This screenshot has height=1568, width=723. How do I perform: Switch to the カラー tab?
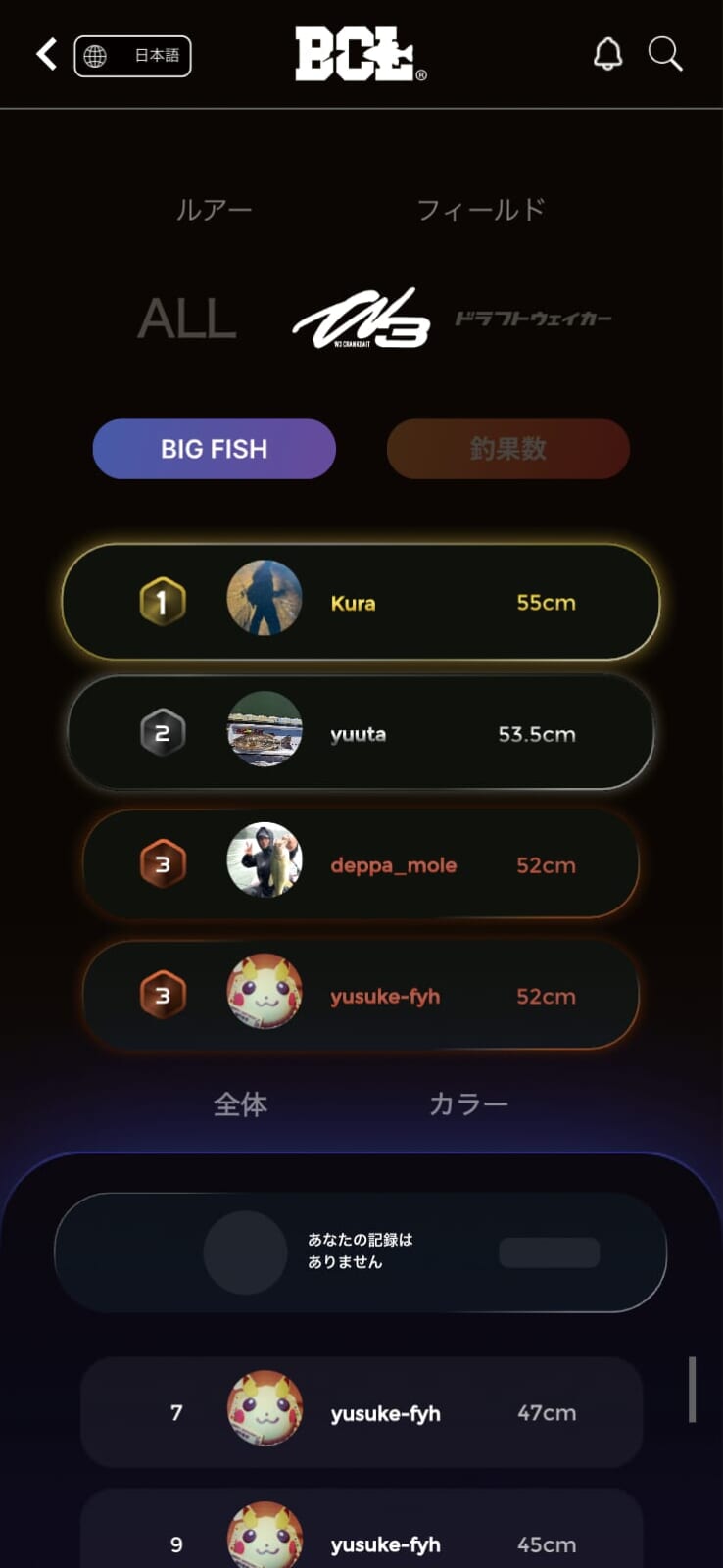(x=468, y=1104)
